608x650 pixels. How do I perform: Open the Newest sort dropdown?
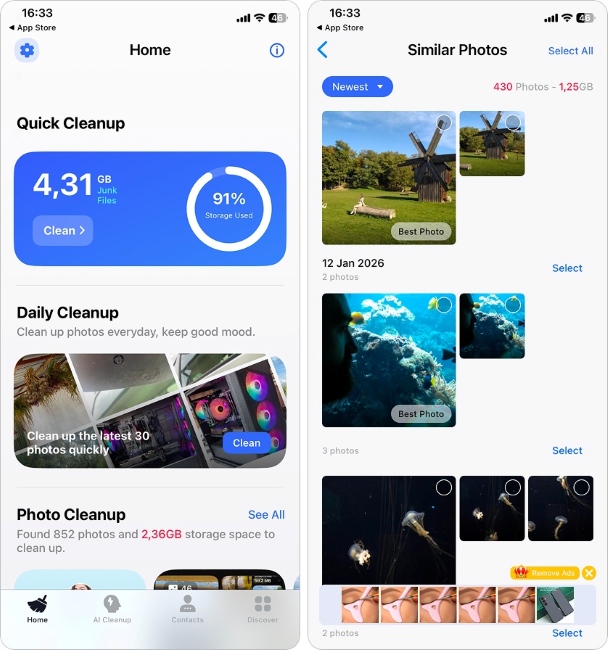[x=357, y=87]
